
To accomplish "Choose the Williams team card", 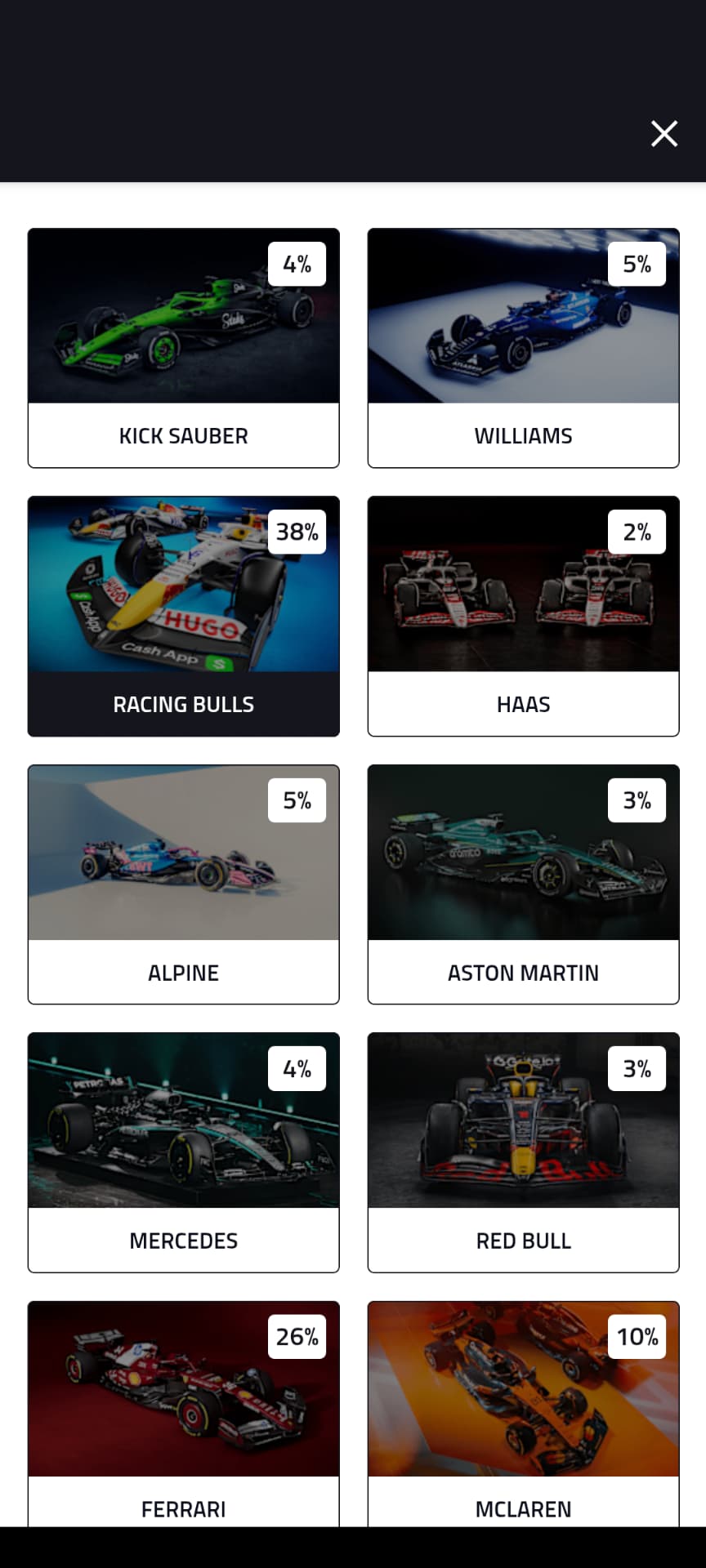I will 523,348.
